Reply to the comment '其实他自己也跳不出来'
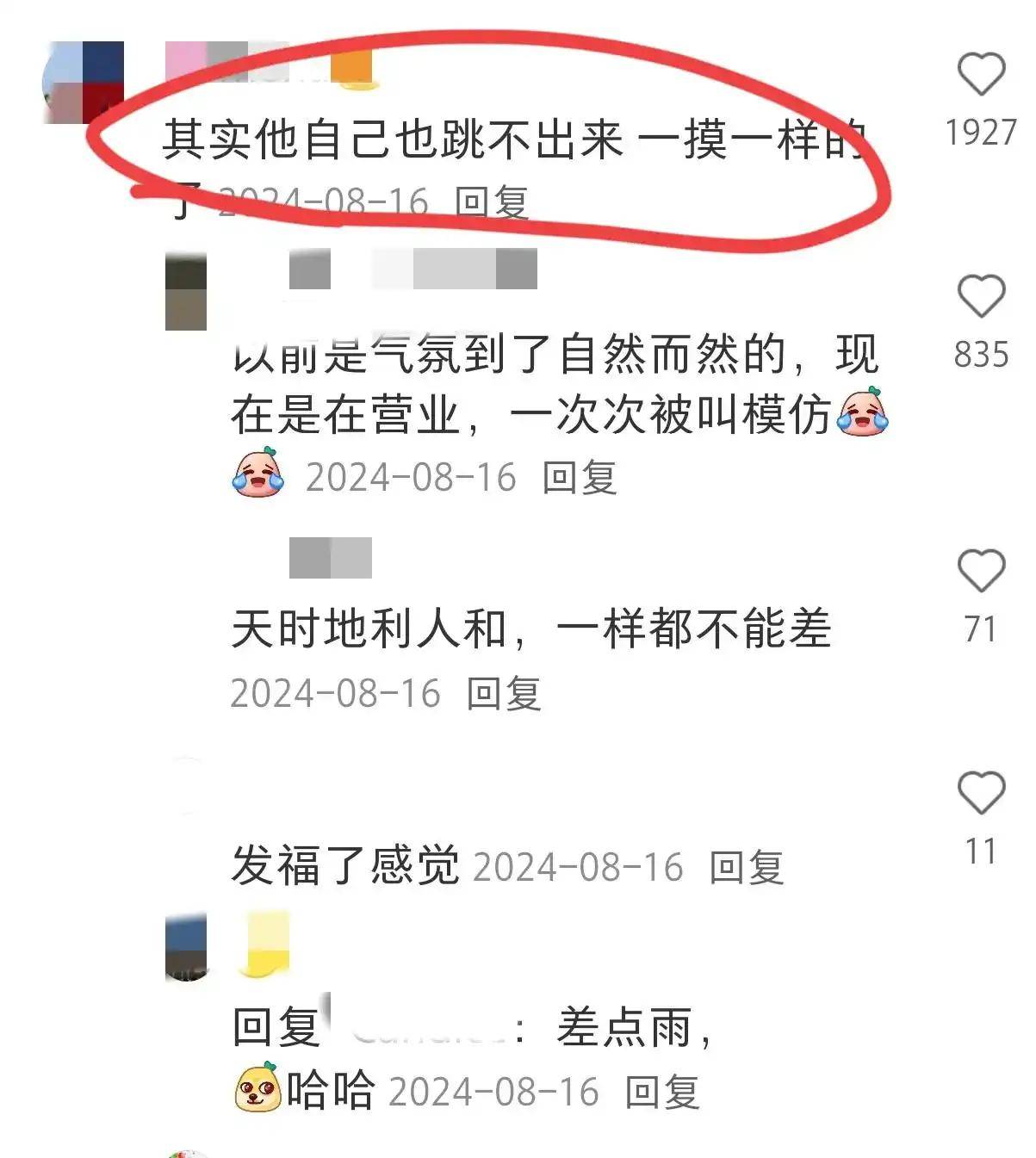 pyautogui.click(x=491, y=203)
